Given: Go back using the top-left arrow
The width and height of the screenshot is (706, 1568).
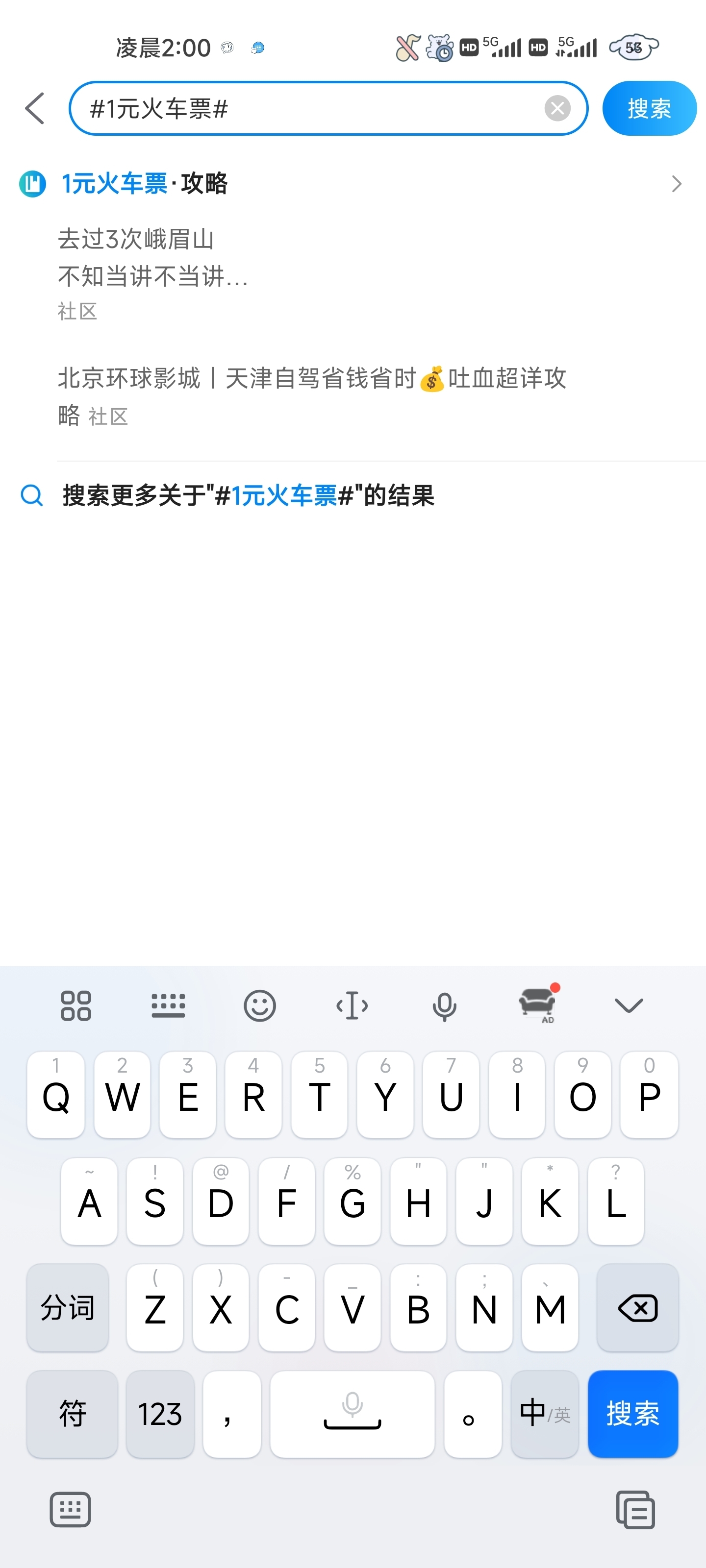Looking at the screenshot, I should point(35,108).
